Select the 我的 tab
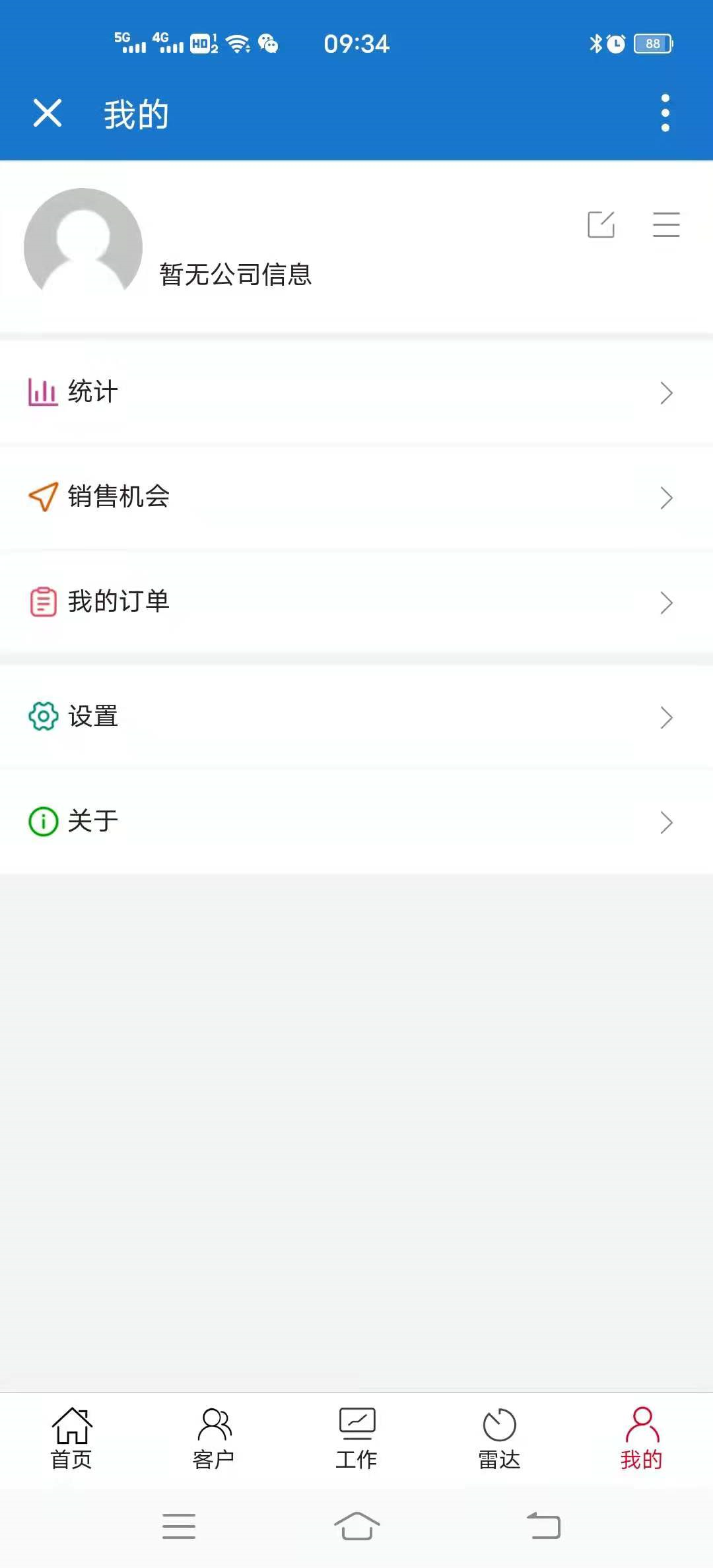The width and height of the screenshot is (713, 1568). point(642,1439)
